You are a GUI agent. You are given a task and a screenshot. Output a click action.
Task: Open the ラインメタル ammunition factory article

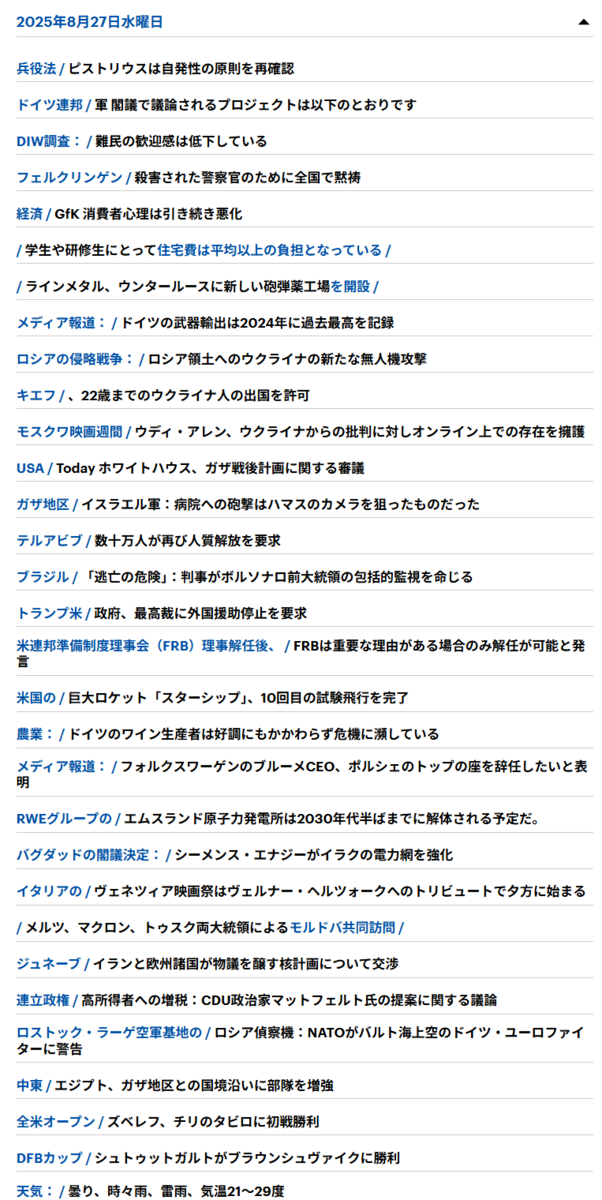pyautogui.click(x=200, y=286)
